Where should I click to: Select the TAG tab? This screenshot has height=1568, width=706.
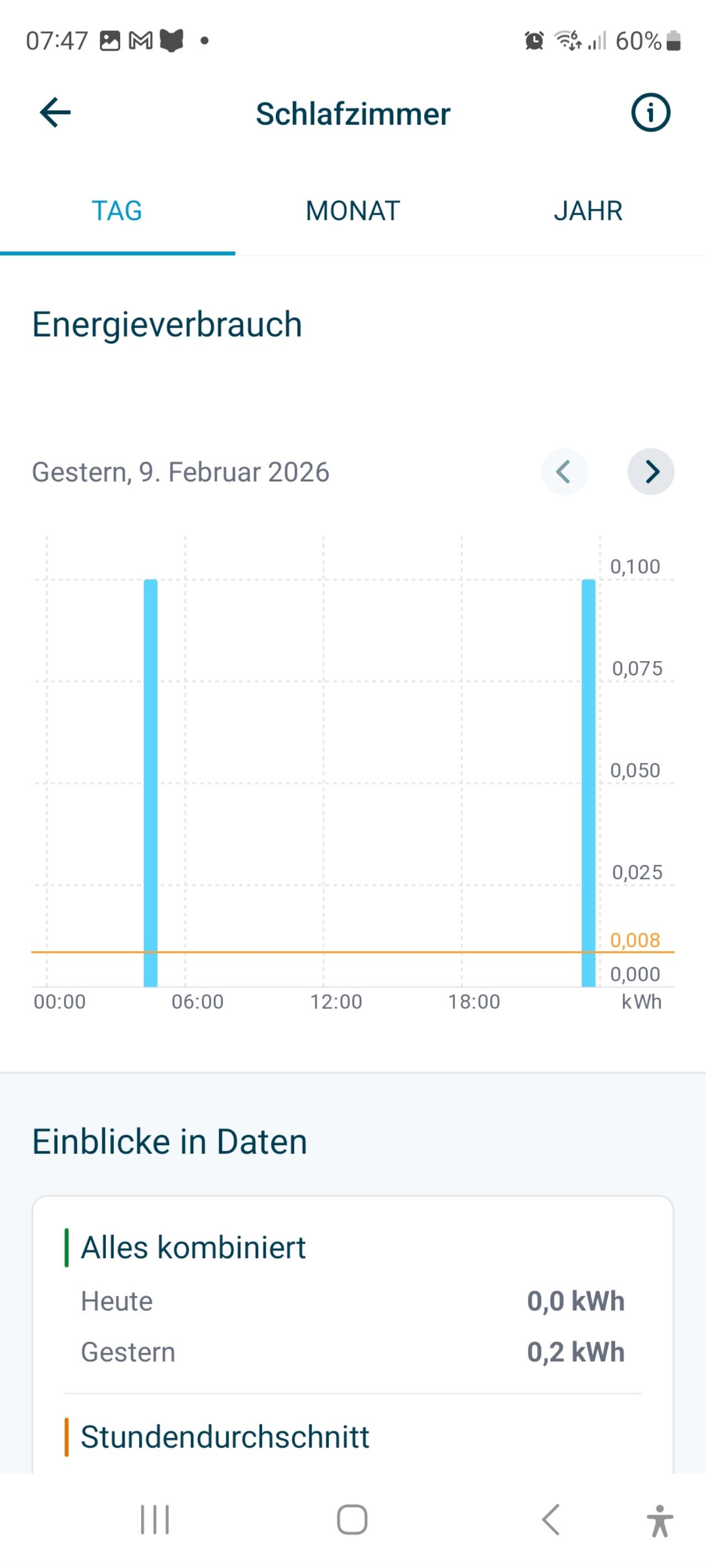coord(117,211)
